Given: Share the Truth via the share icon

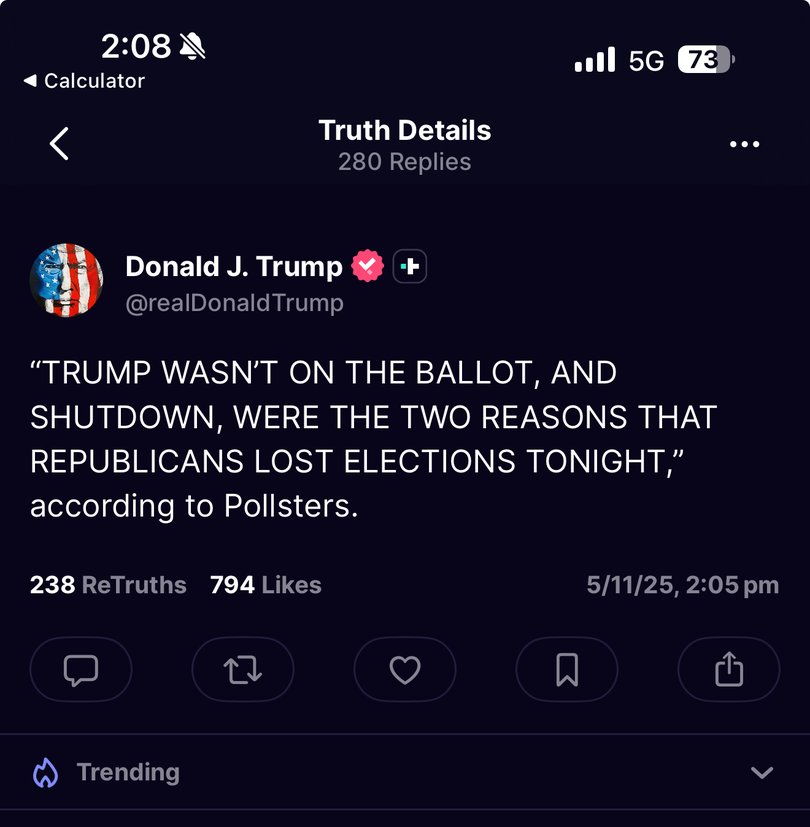Looking at the screenshot, I should (x=728, y=670).
